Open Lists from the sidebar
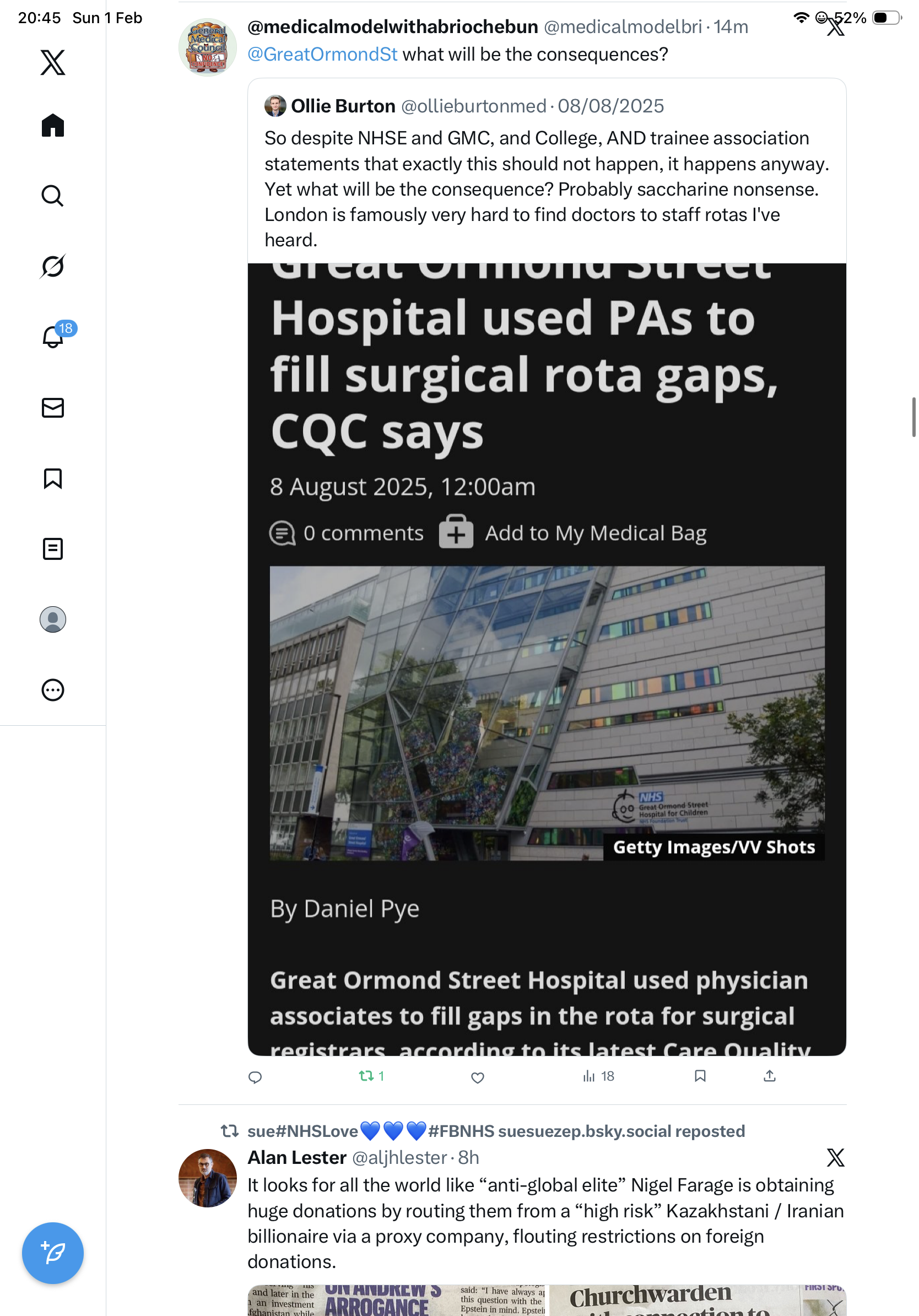Screen dimensions: 919x1316 (53, 548)
